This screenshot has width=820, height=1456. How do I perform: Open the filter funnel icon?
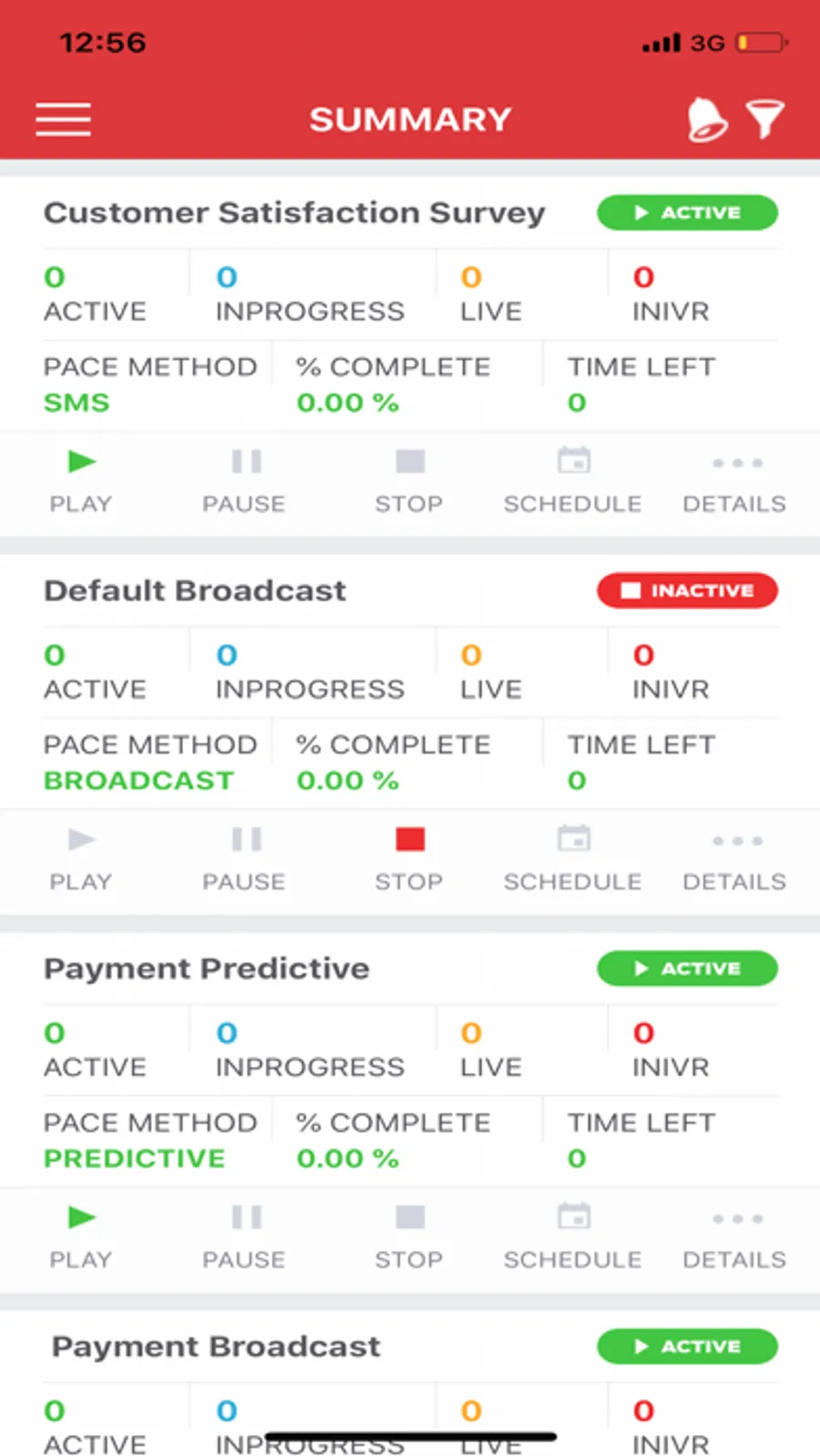click(x=764, y=119)
